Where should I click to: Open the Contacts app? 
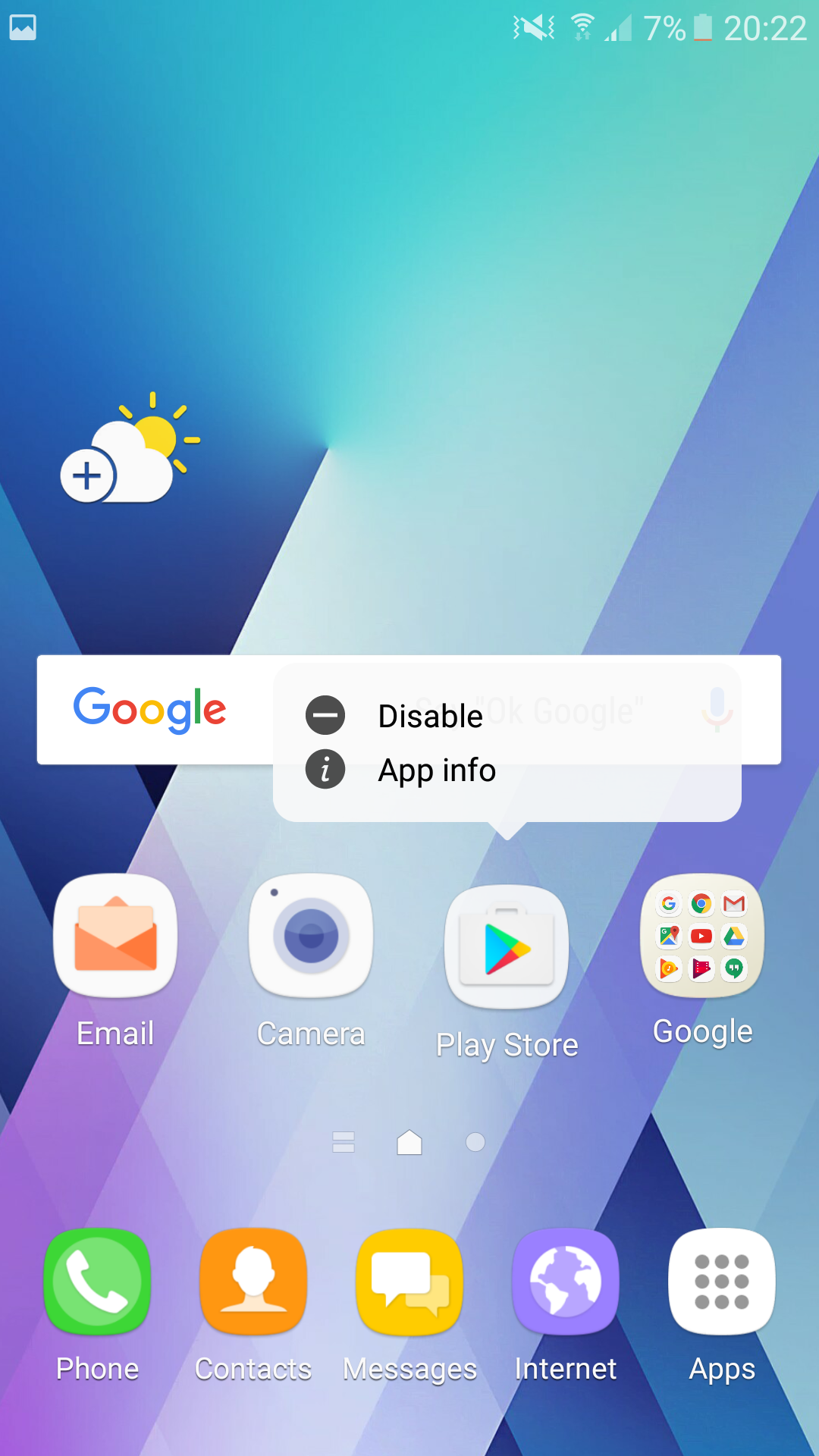click(x=253, y=1282)
